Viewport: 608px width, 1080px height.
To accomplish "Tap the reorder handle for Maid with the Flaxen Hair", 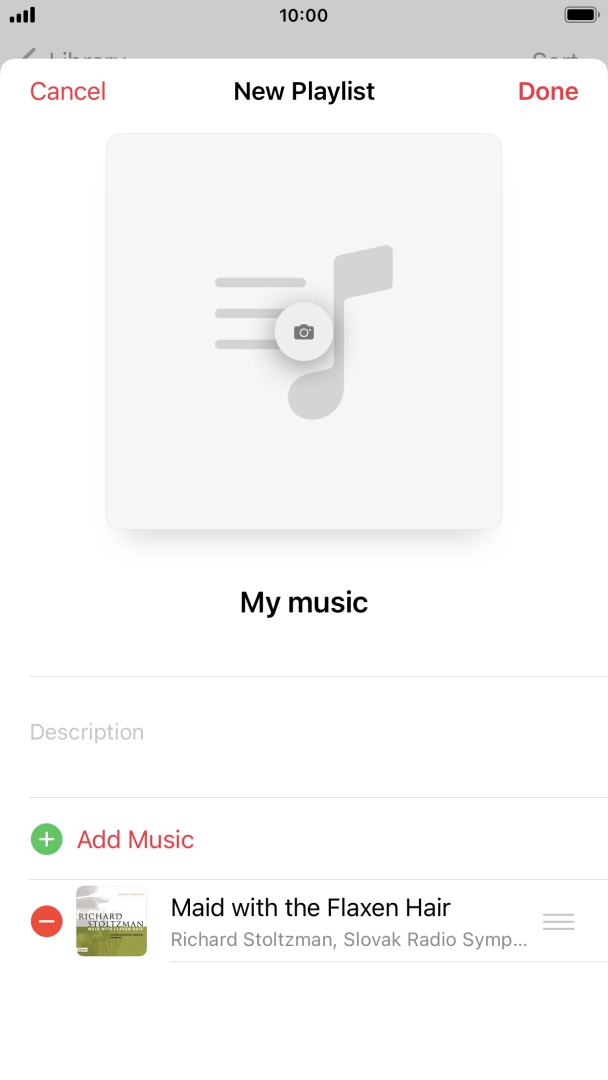I will [x=558, y=922].
